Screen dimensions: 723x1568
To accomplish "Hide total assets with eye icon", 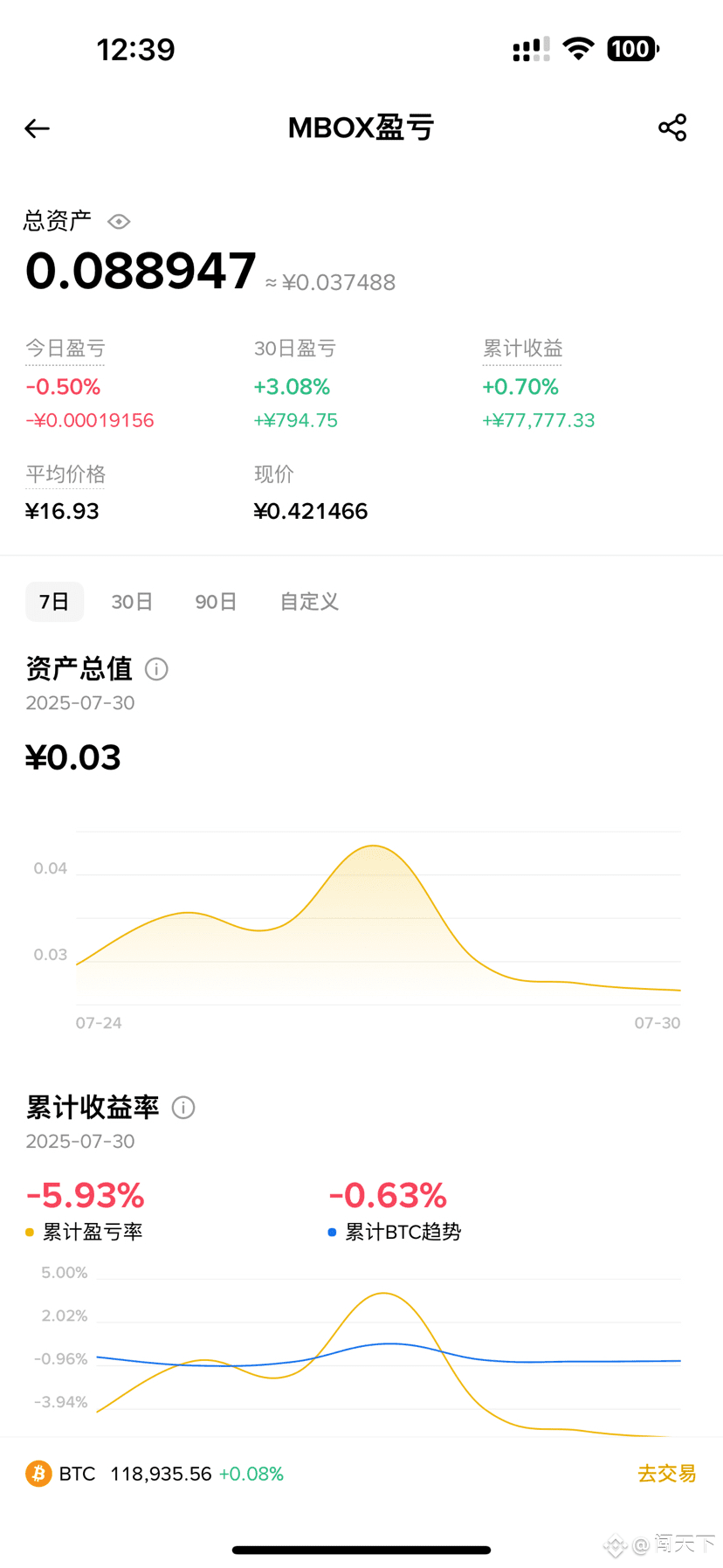I will pyautogui.click(x=119, y=222).
